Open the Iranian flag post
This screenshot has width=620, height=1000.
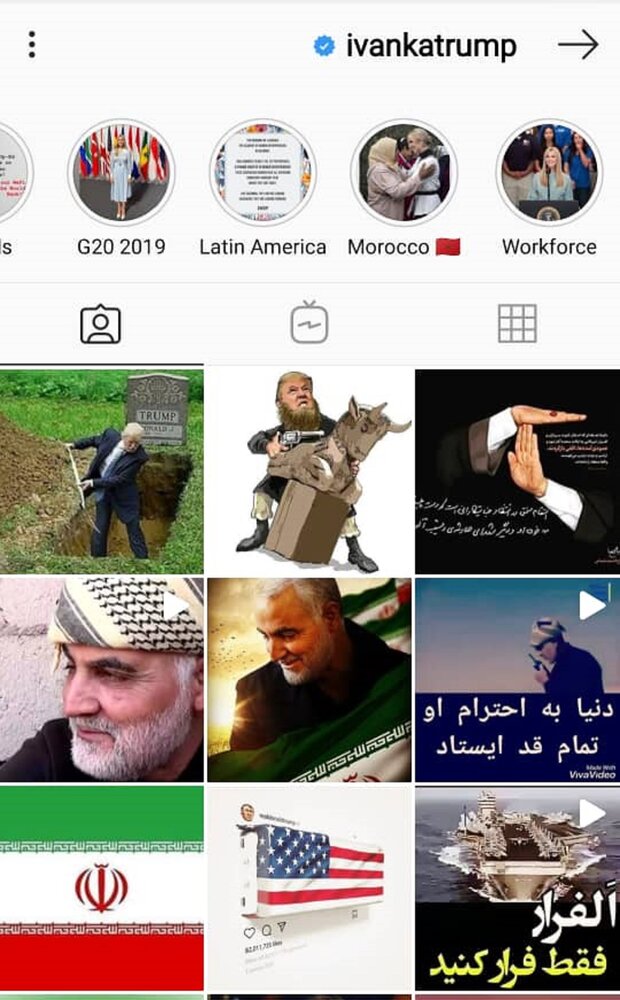[x=101, y=887]
